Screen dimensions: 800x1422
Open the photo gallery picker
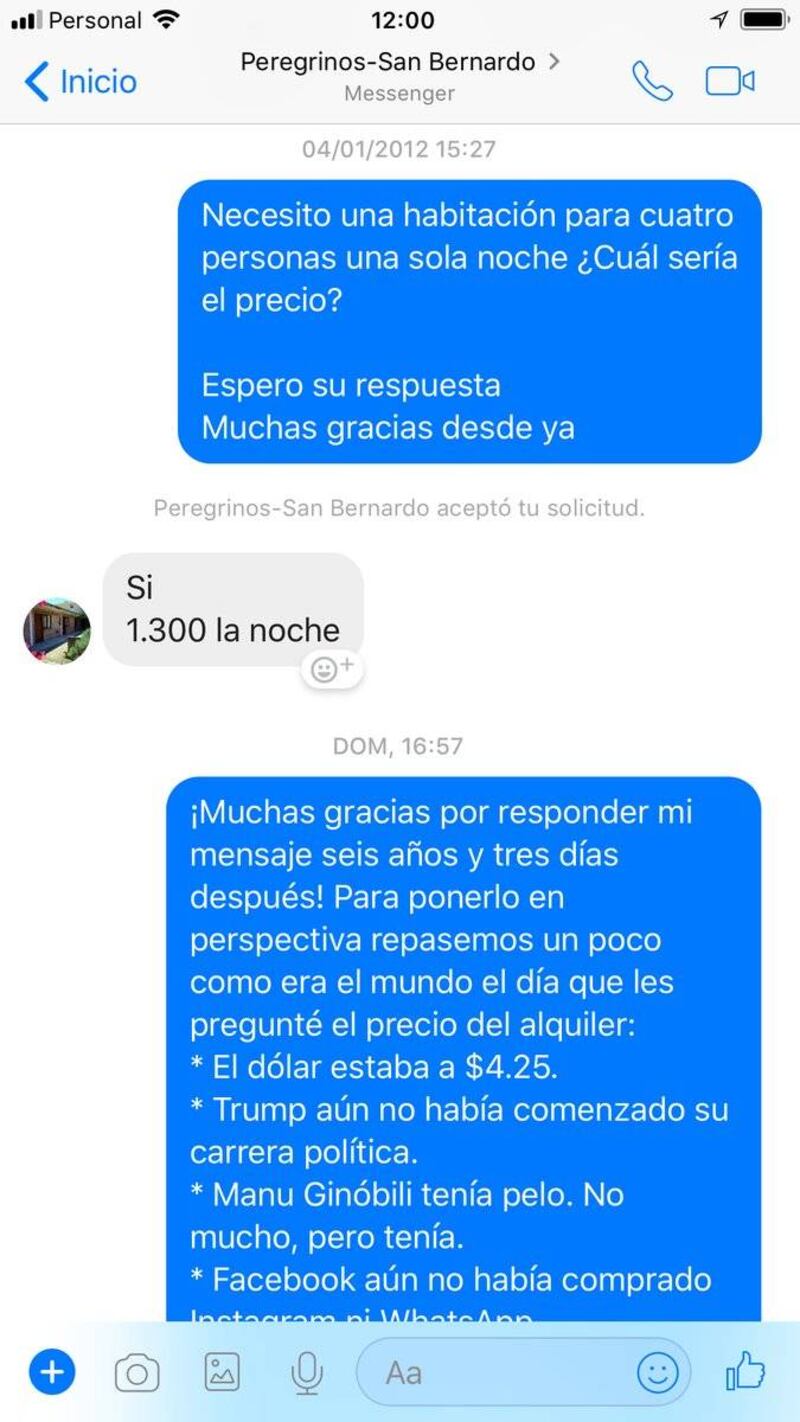[222, 1372]
